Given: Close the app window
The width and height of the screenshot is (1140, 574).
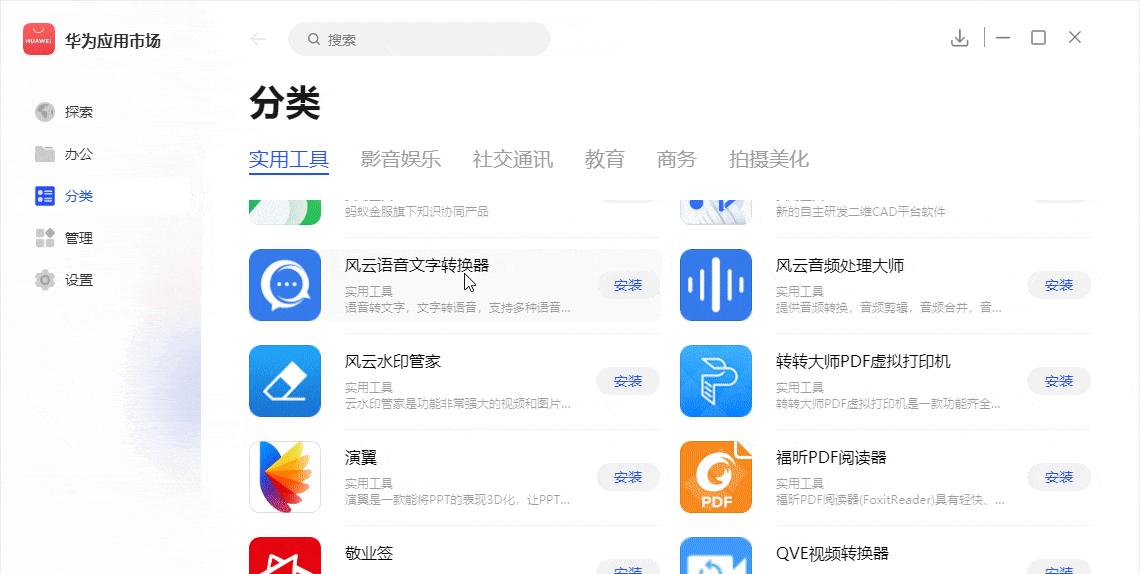Looking at the screenshot, I should (x=1075, y=37).
